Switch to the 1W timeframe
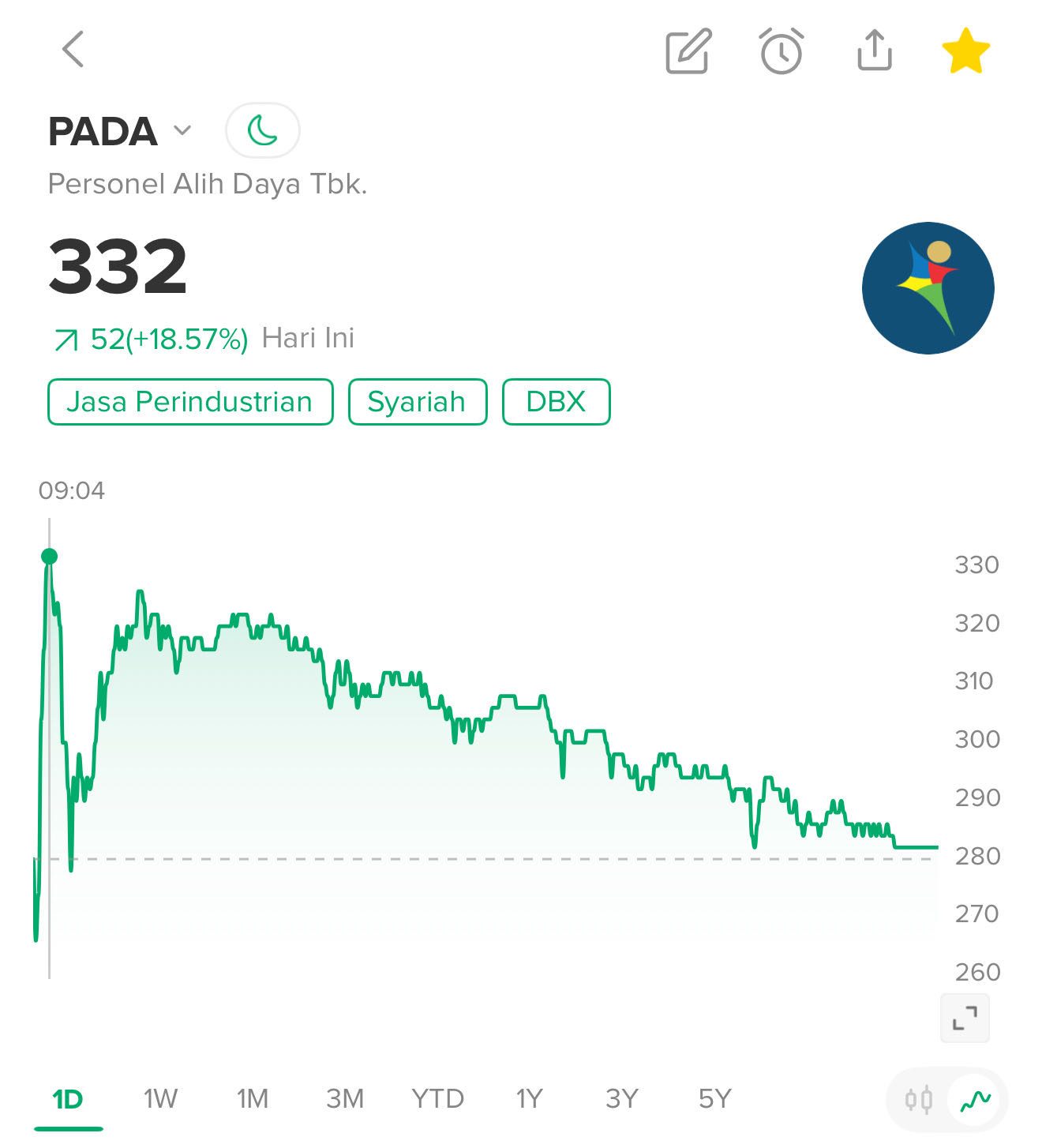 click(x=160, y=1098)
